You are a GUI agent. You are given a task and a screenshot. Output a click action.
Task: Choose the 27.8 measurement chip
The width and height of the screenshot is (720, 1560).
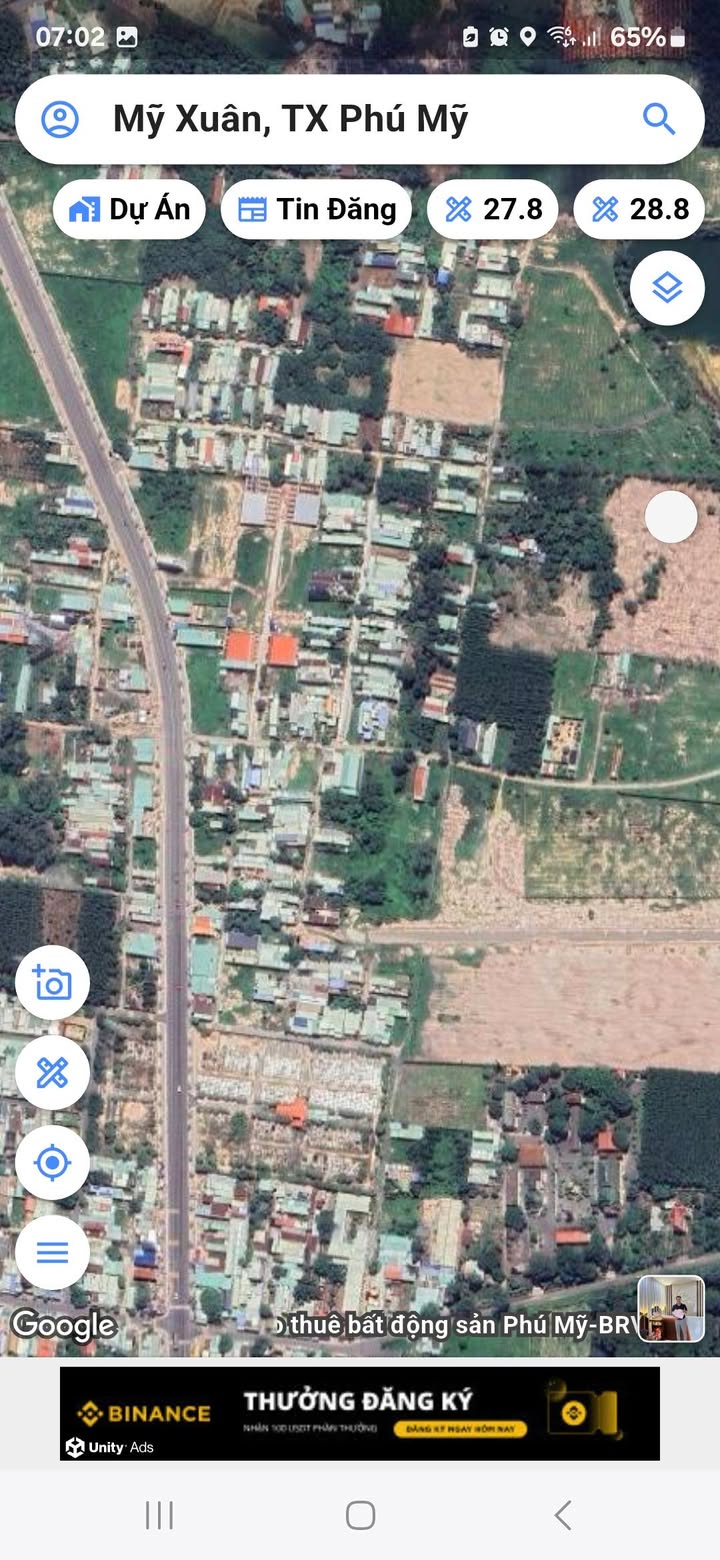pos(493,209)
